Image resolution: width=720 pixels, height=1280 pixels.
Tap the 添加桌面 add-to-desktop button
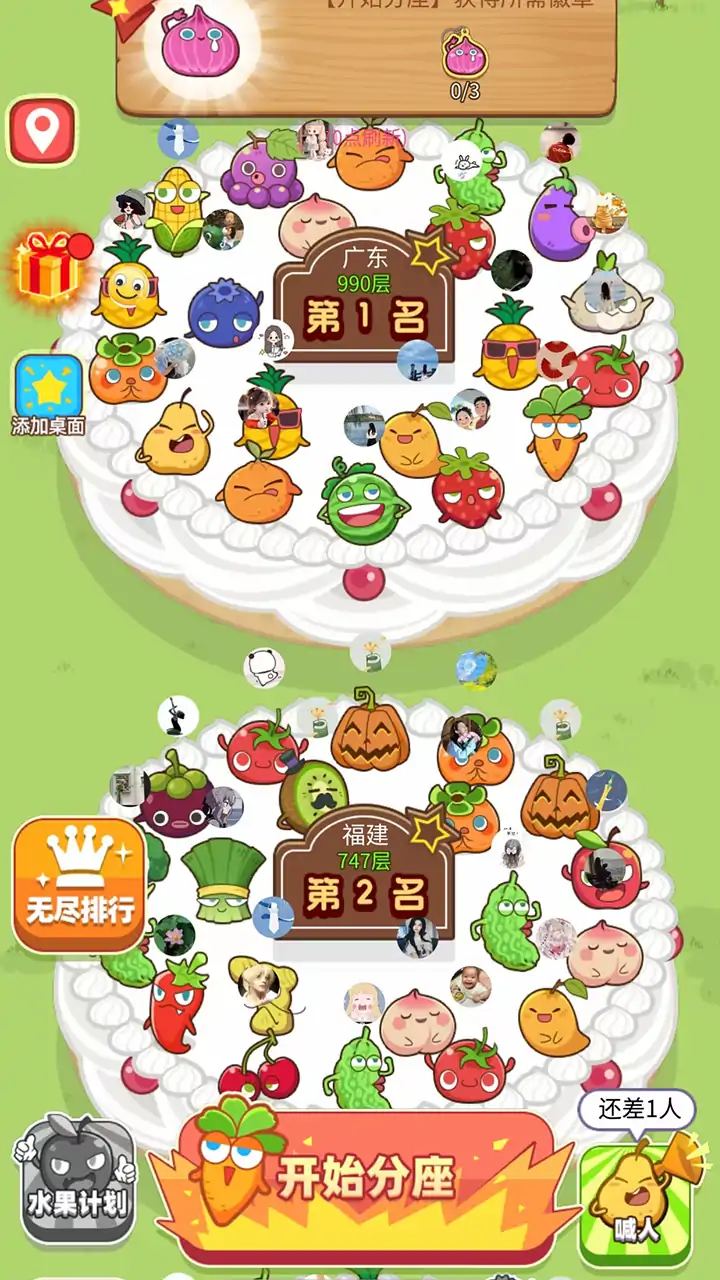(x=48, y=394)
